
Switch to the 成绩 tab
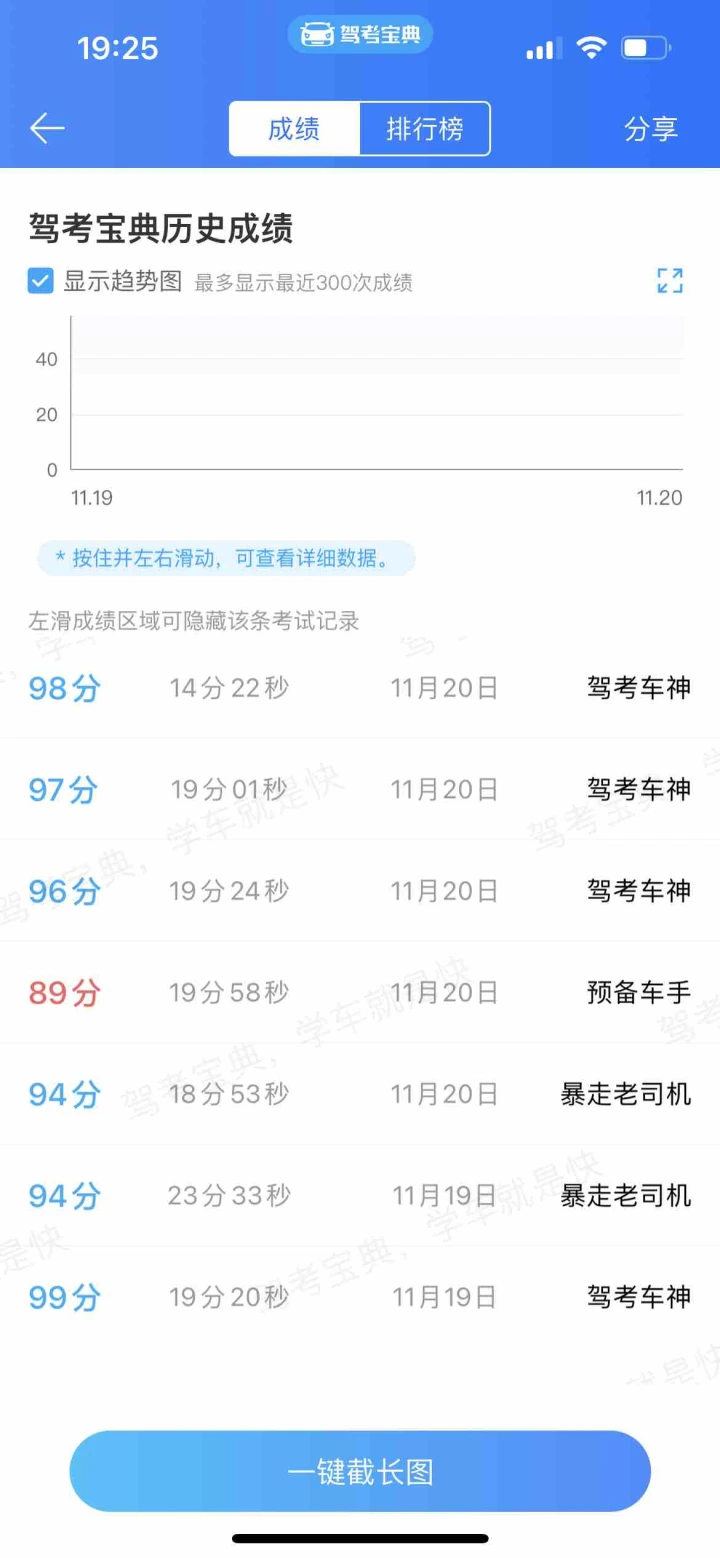[x=294, y=129]
